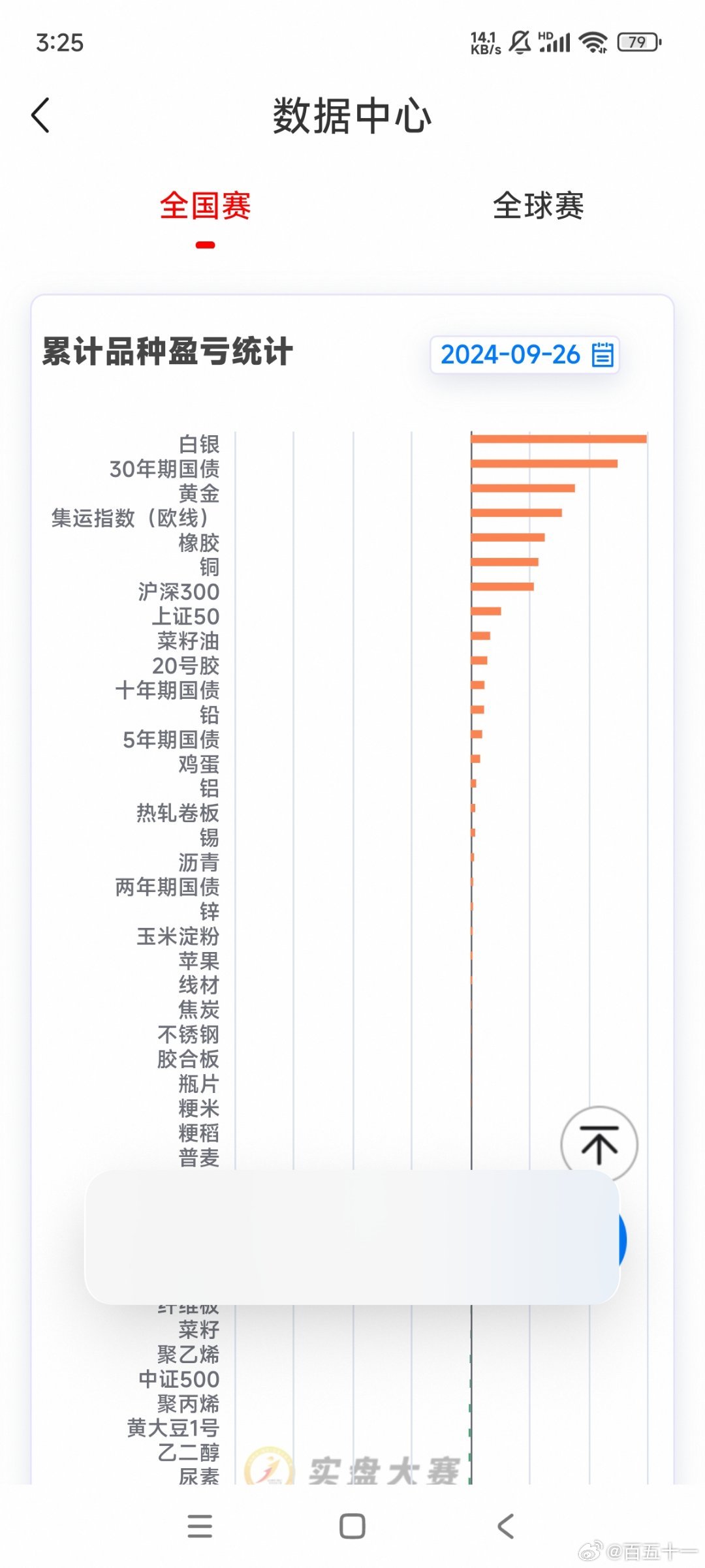The image size is (705, 1568).
Task: Select the 沪深300 bar to highlight it
Action: (503, 586)
